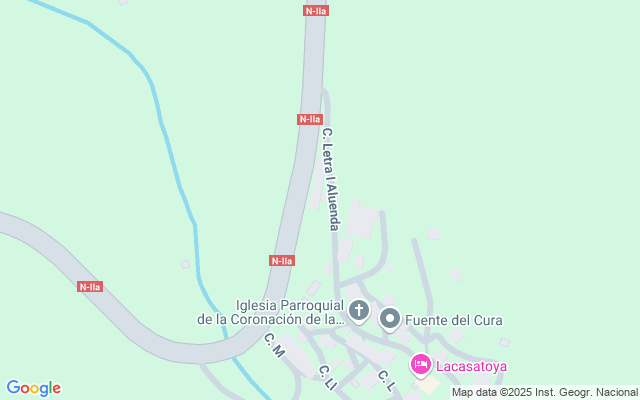
Task: Select the Fuente del Cura place pin
Action: (390, 319)
